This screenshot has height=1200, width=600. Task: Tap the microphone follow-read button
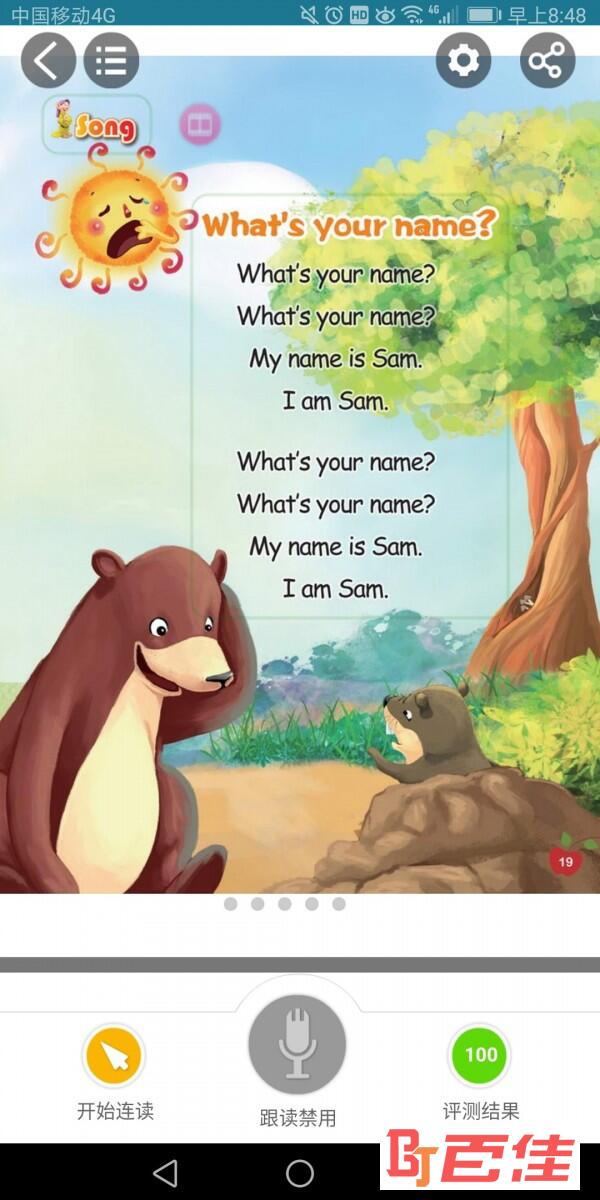point(297,1045)
